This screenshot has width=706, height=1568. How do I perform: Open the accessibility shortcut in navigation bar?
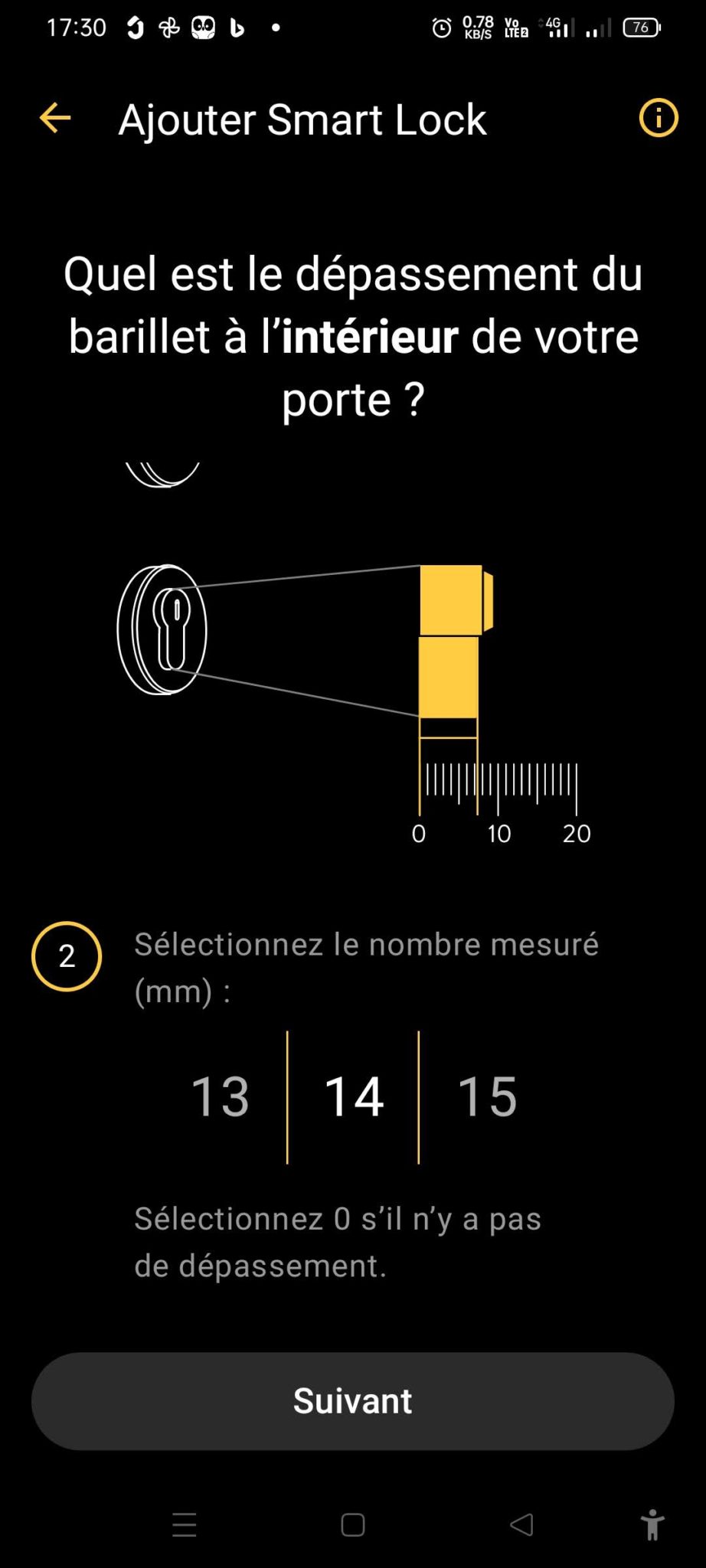pos(652,1525)
